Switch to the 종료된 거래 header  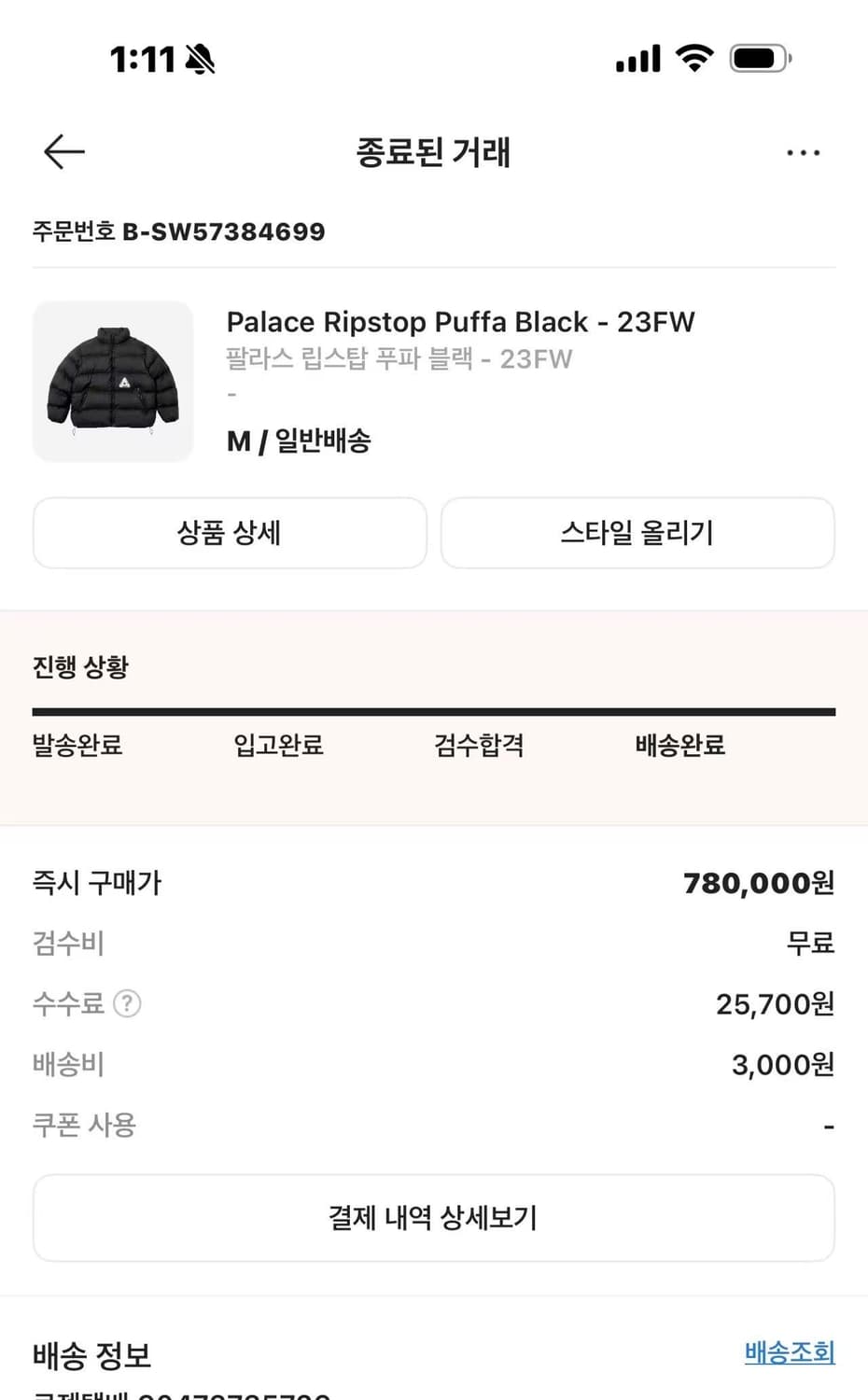(433, 152)
